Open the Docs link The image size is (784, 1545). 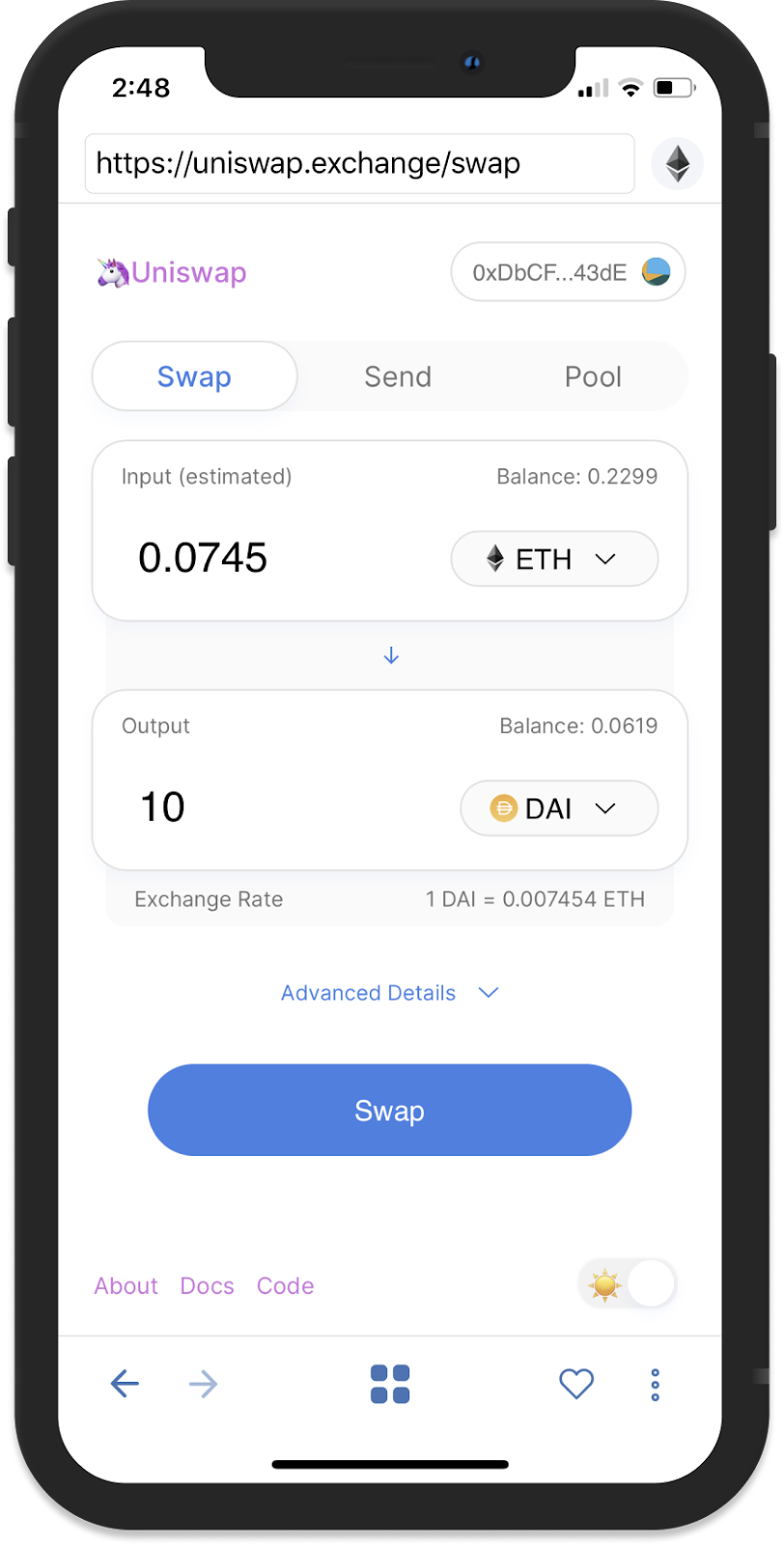click(207, 1286)
